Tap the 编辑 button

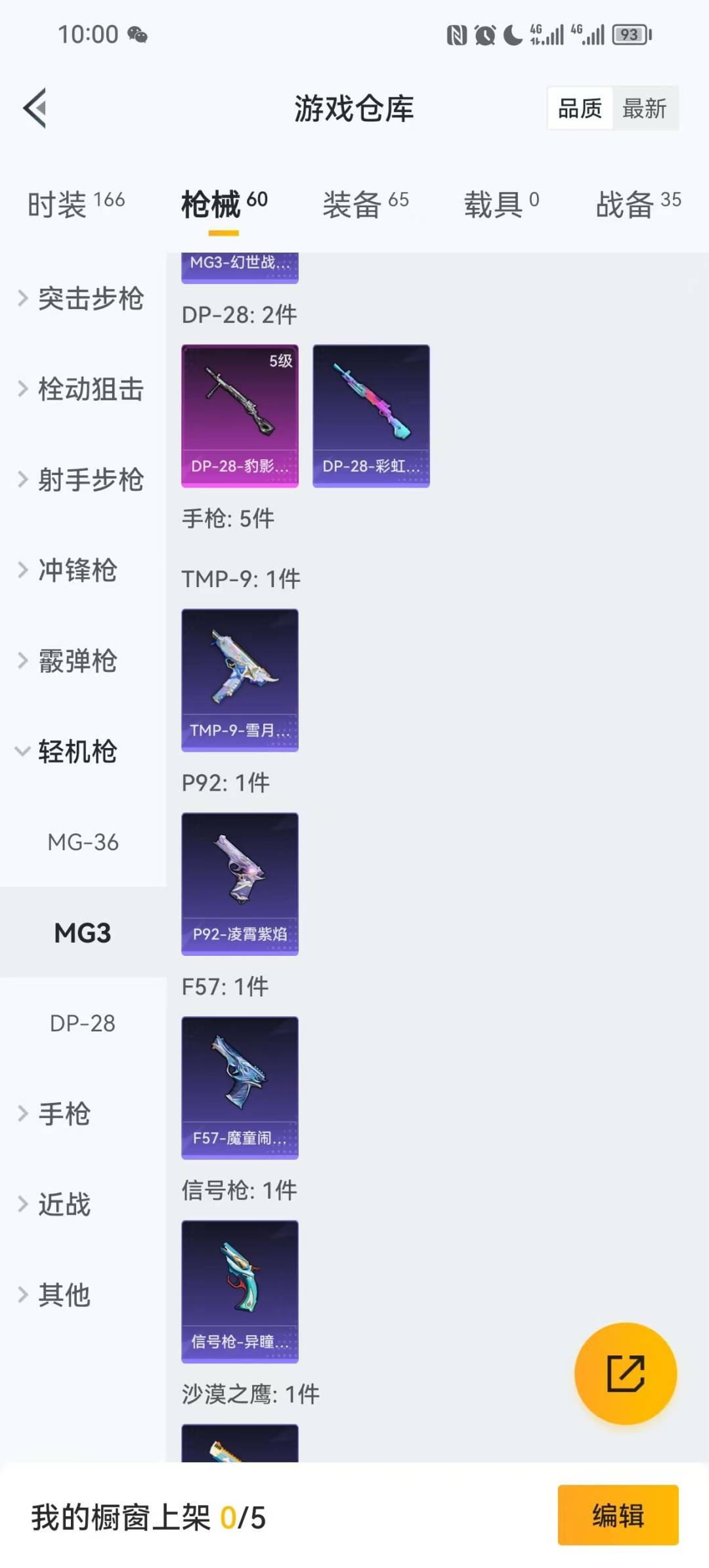pyautogui.click(x=618, y=1516)
